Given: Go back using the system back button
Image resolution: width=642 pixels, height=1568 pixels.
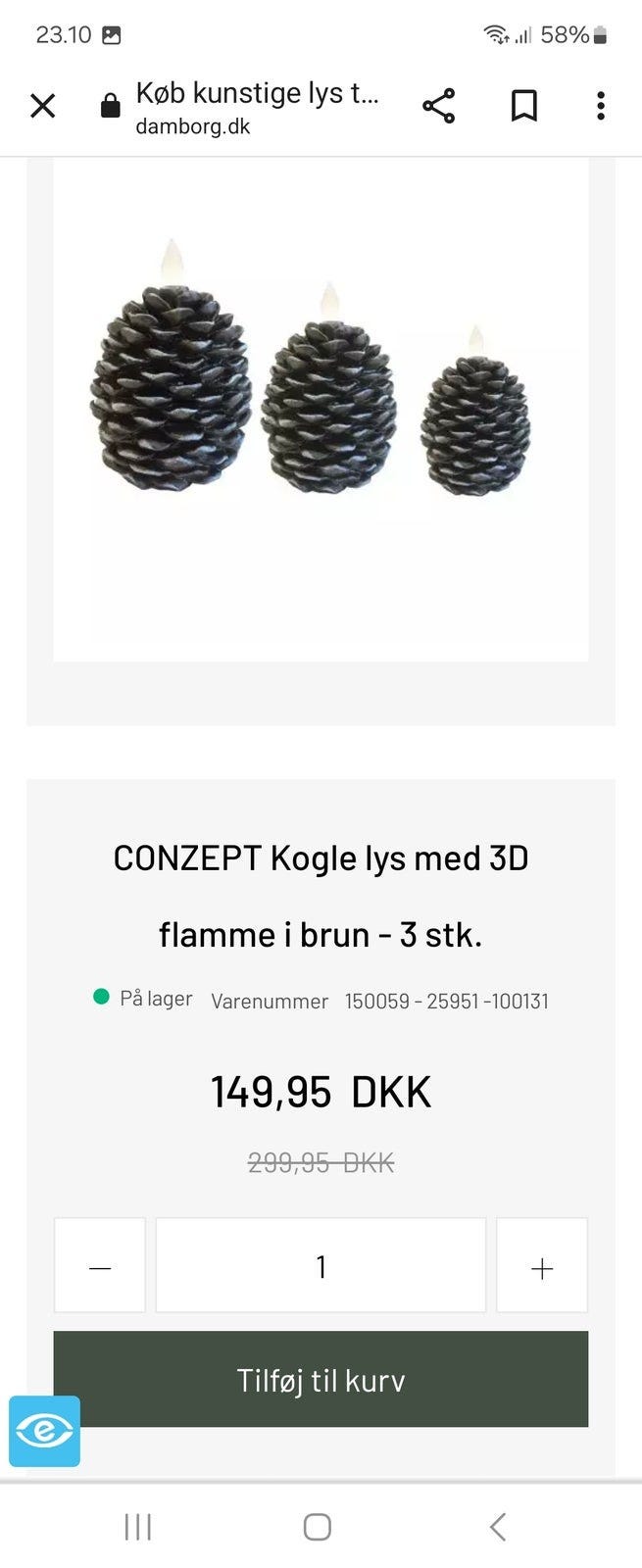Looking at the screenshot, I should [498, 1526].
